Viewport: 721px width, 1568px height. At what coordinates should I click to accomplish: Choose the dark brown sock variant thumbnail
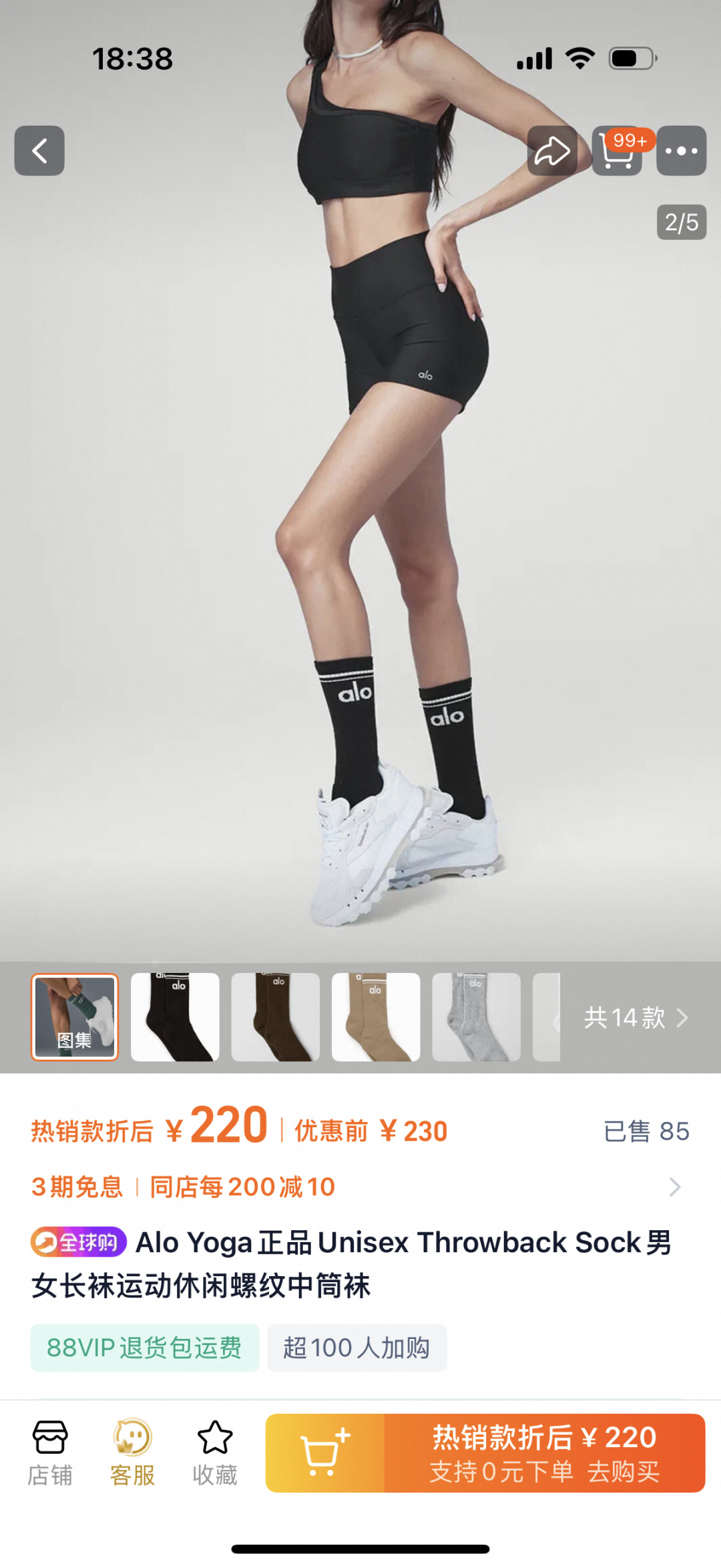pyautogui.click(x=275, y=1017)
